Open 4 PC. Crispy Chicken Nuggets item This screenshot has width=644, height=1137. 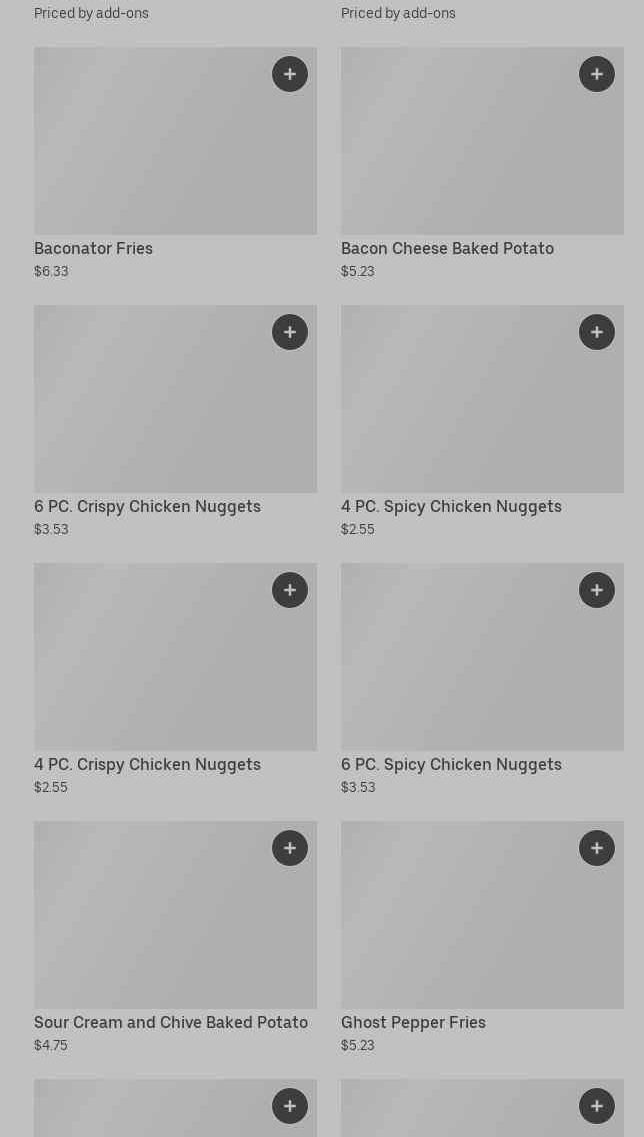click(x=150, y=668)
